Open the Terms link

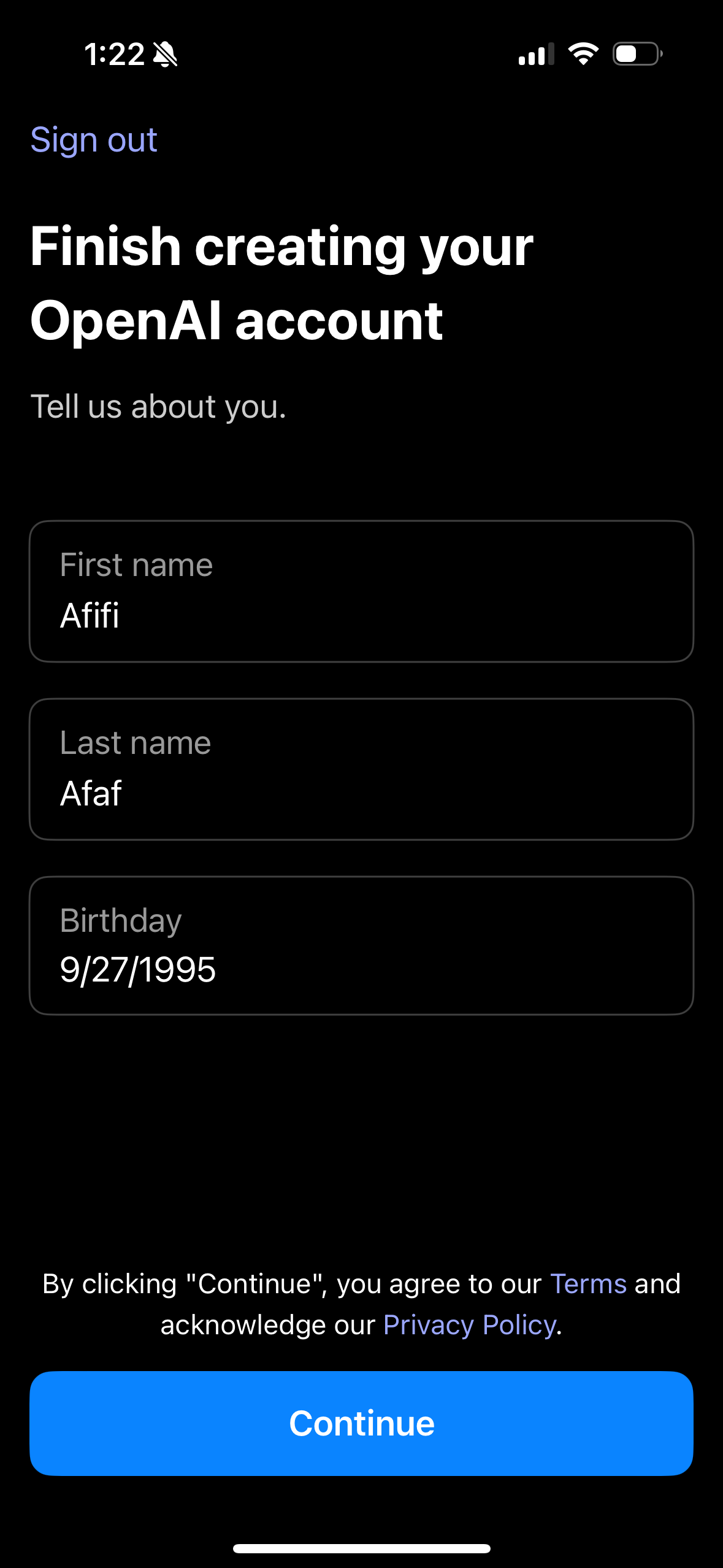coord(587,1283)
